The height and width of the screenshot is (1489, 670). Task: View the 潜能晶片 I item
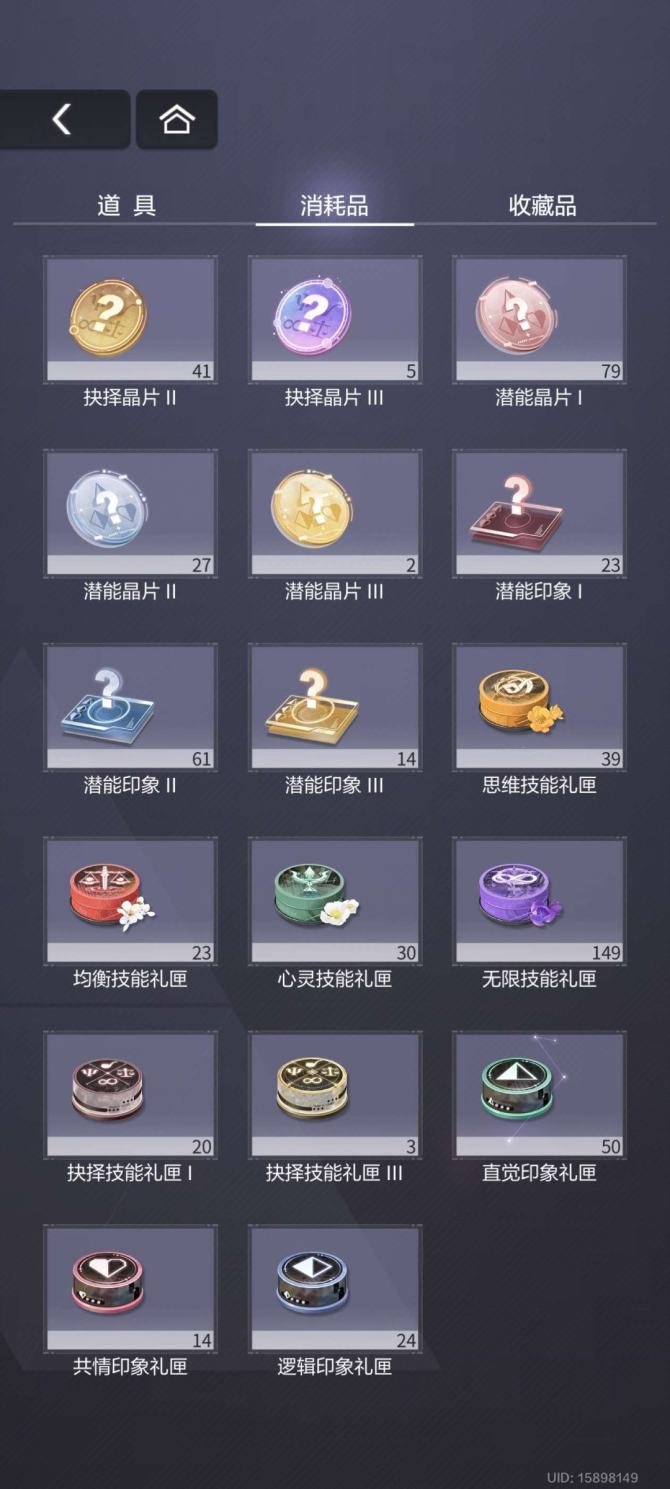point(539,320)
